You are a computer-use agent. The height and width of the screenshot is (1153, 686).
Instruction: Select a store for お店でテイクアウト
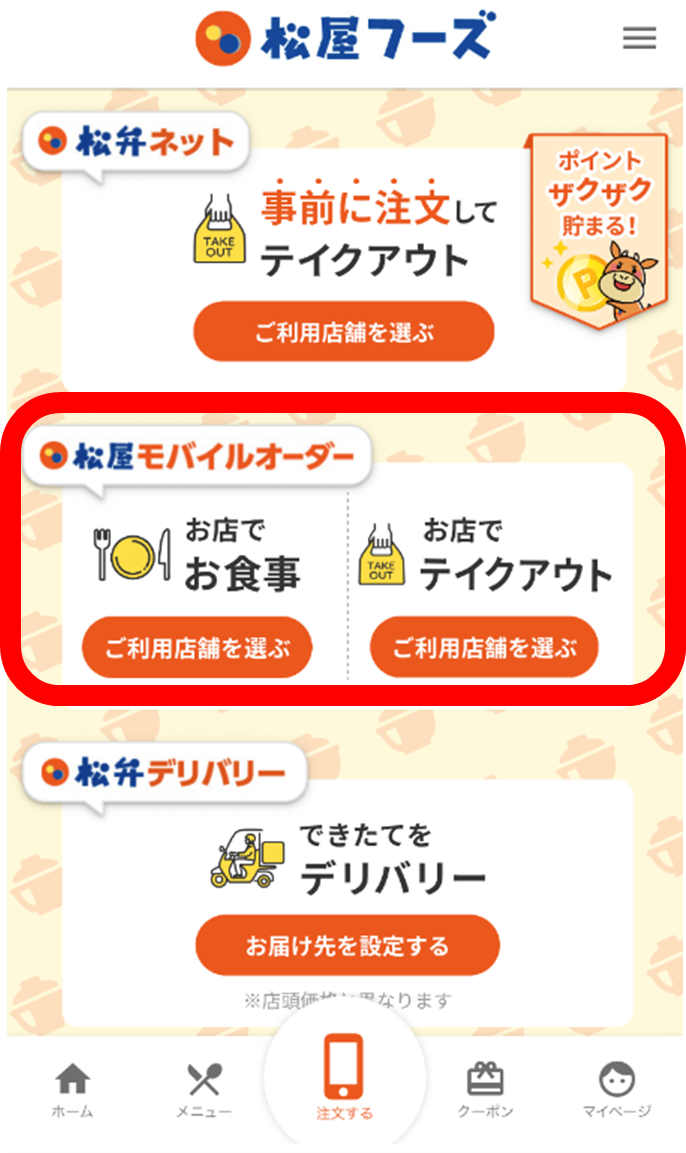point(484,648)
